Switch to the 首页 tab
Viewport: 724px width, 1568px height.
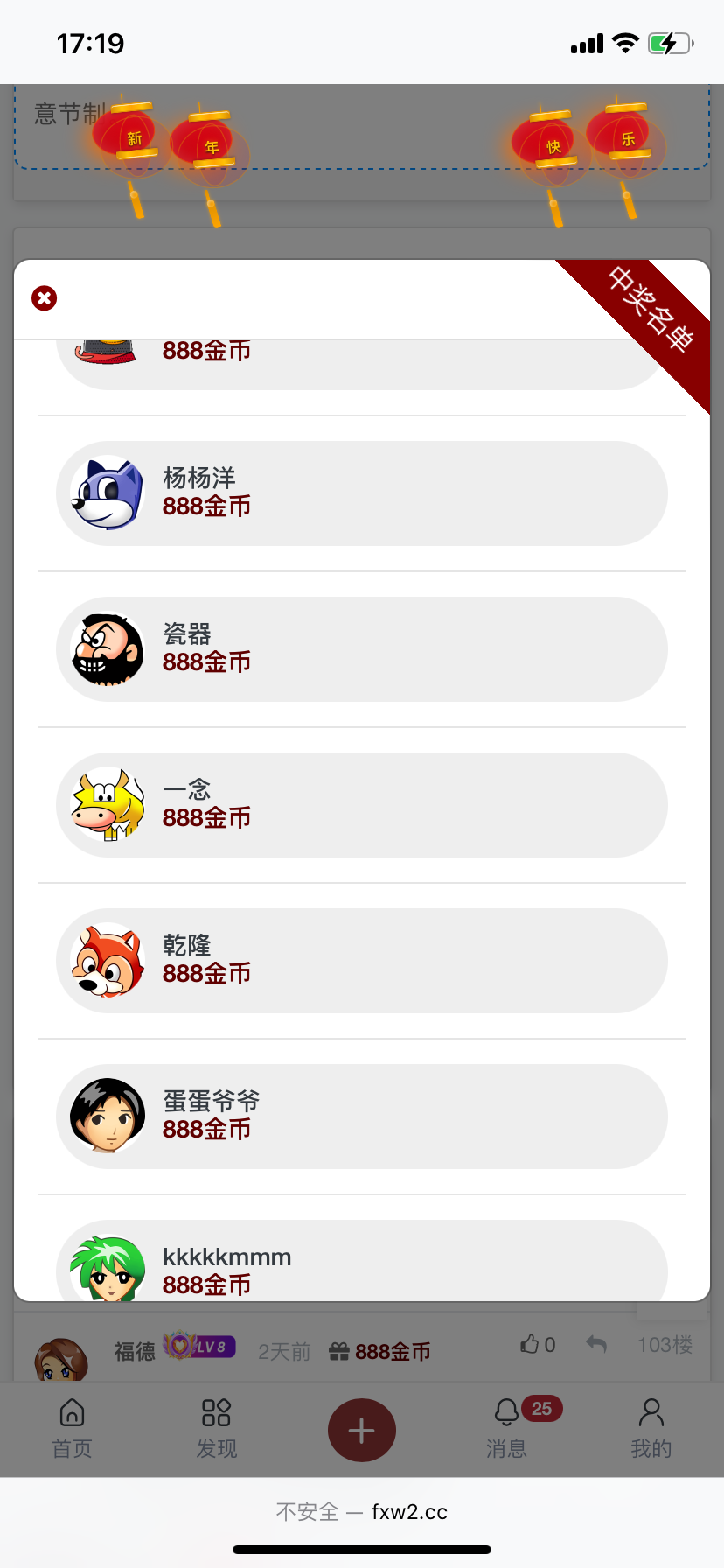tap(72, 1428)
